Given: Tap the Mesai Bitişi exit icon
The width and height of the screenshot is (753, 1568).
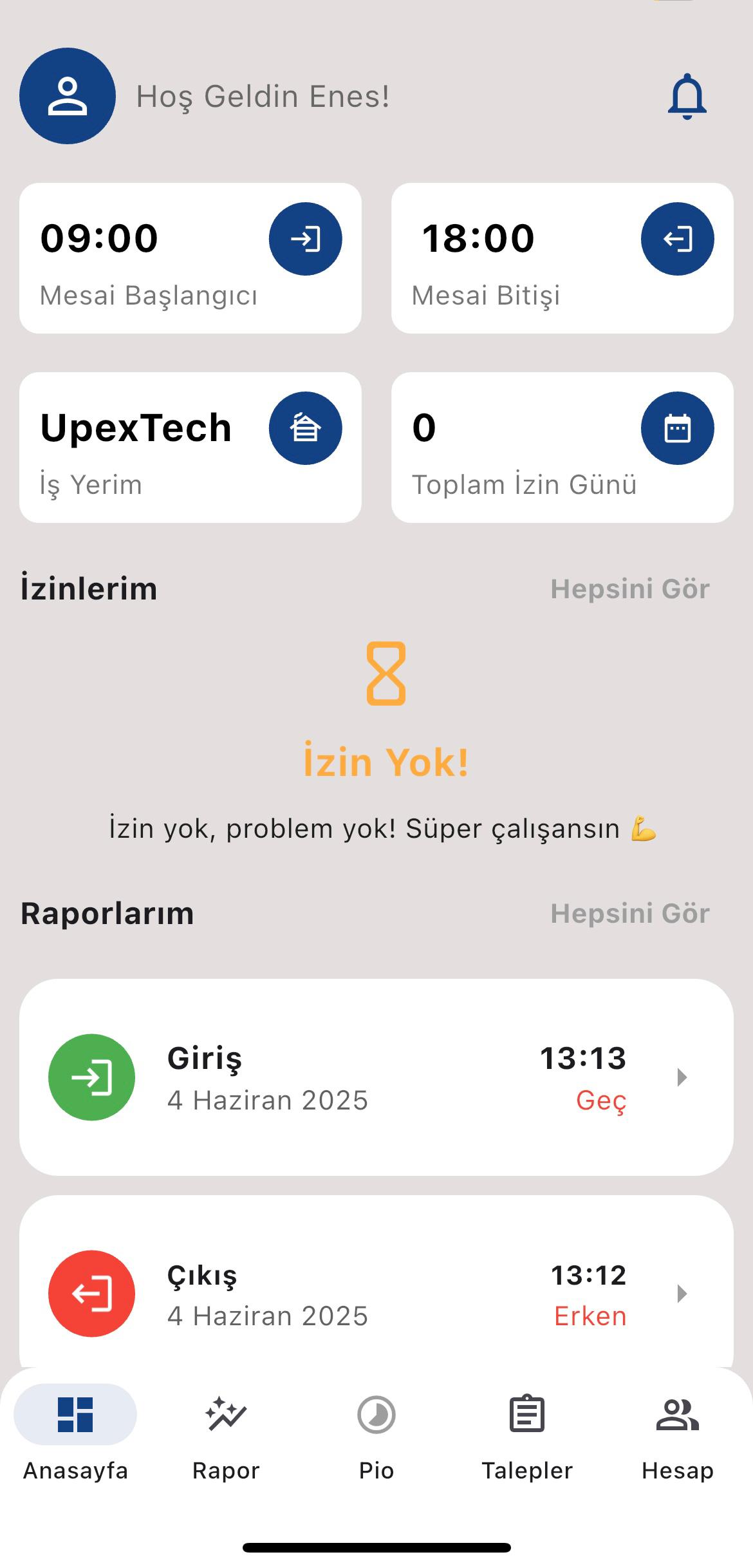Looking at the screenshot, I should tap(677, 238).
